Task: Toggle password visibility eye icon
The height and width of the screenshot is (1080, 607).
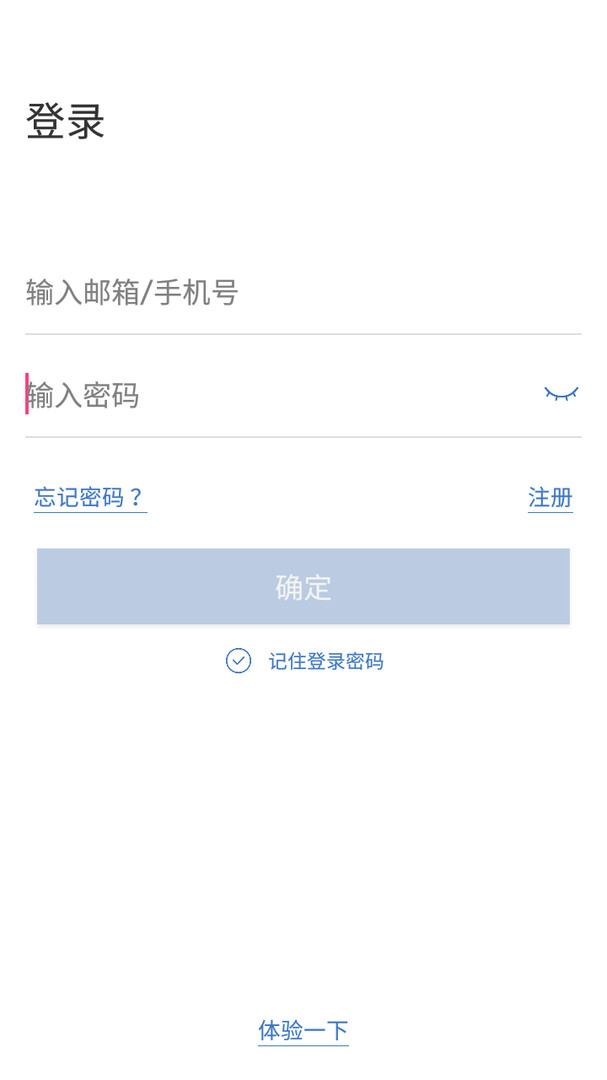Action: (x=561, y=394)
